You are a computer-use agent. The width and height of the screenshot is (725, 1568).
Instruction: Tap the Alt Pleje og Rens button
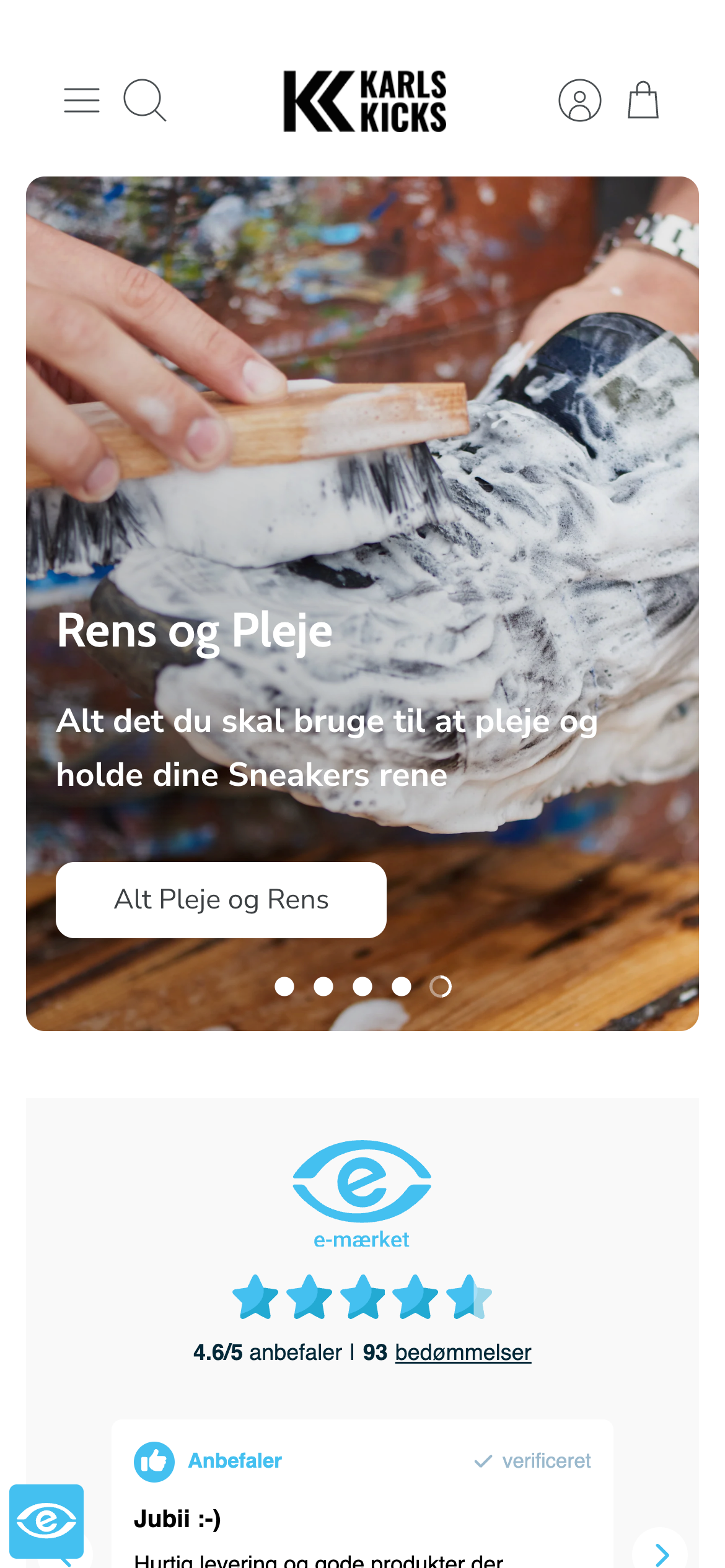pos(221,900)
